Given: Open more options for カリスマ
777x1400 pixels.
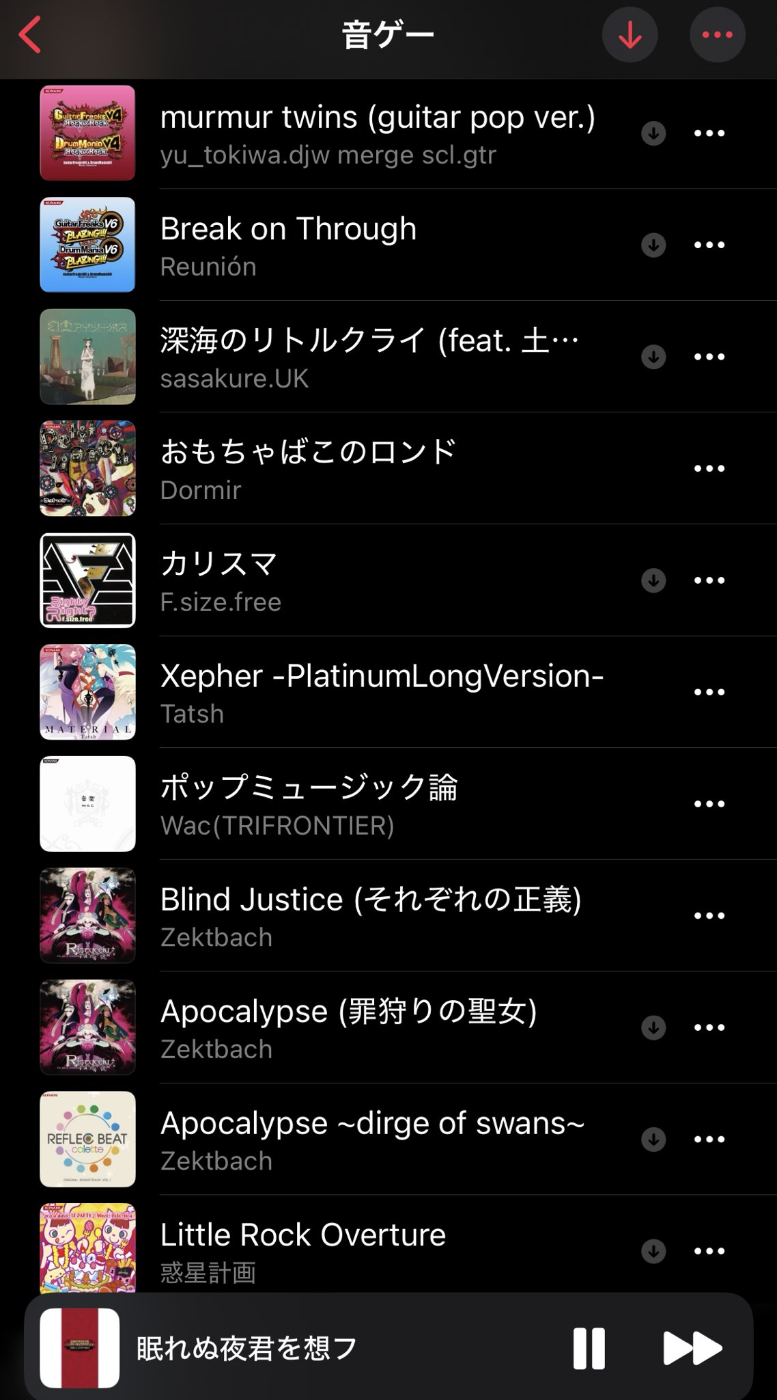Looking at the screenshot, I should (x=709, y=580).
